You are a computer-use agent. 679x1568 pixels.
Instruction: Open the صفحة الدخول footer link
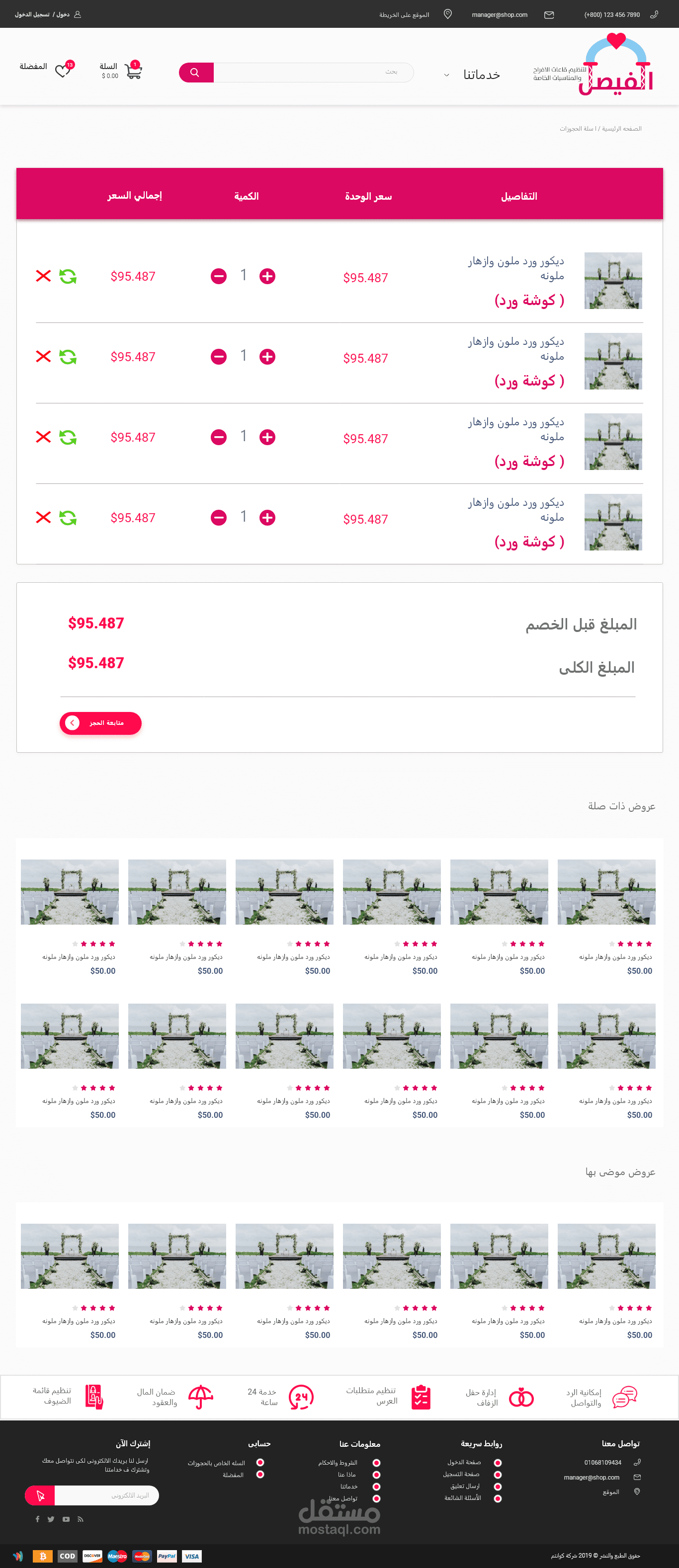coord(464,1462)
